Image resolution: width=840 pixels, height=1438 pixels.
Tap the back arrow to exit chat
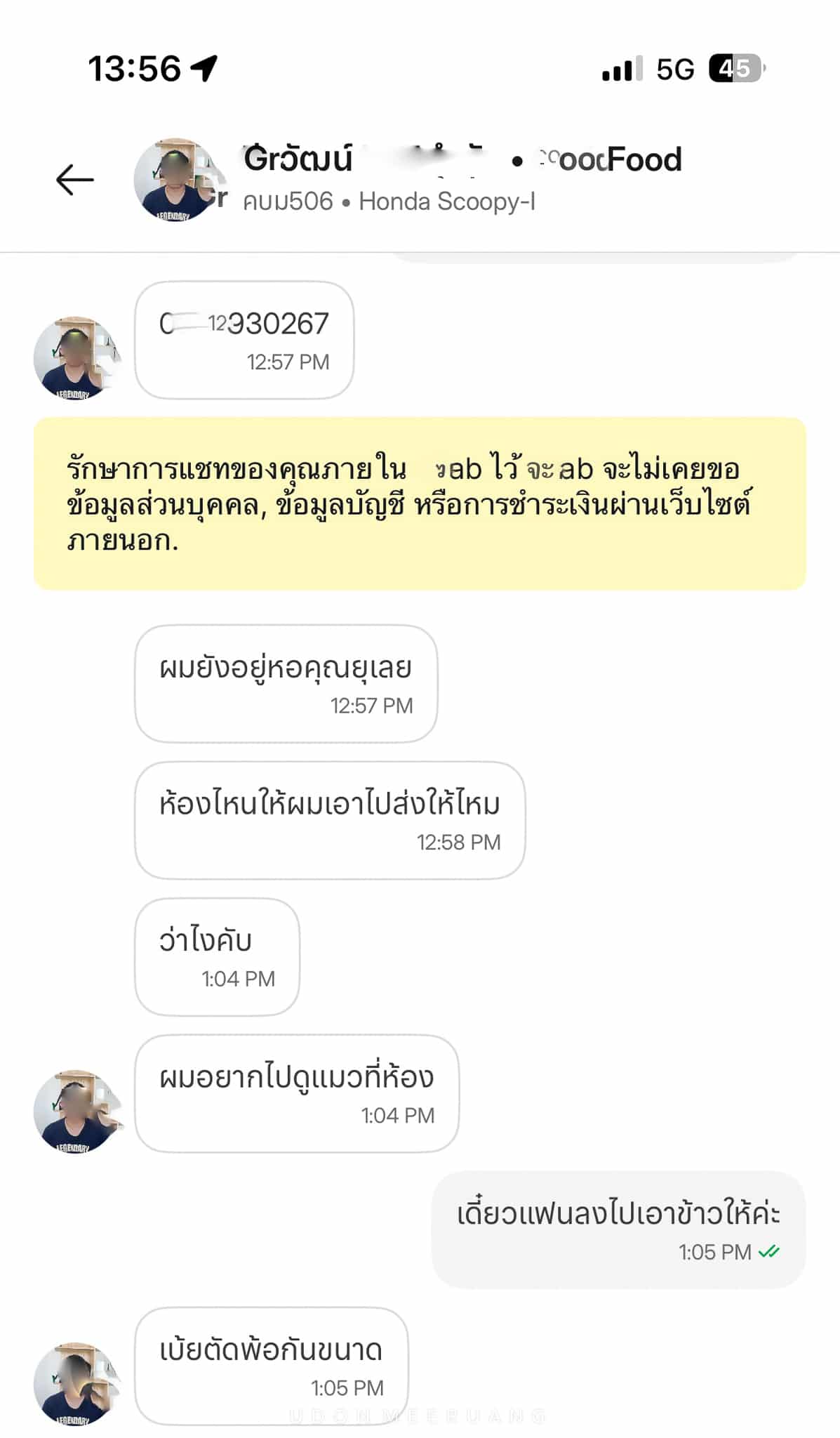click(x=72, y=178)
